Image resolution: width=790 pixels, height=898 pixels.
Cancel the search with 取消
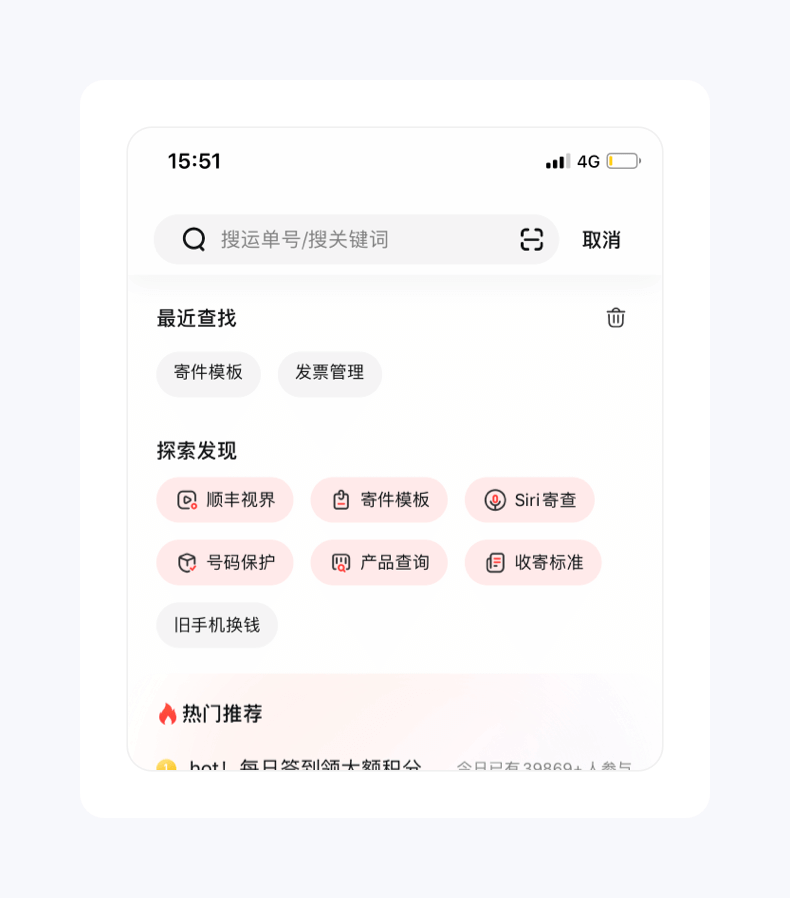(601, 240)
